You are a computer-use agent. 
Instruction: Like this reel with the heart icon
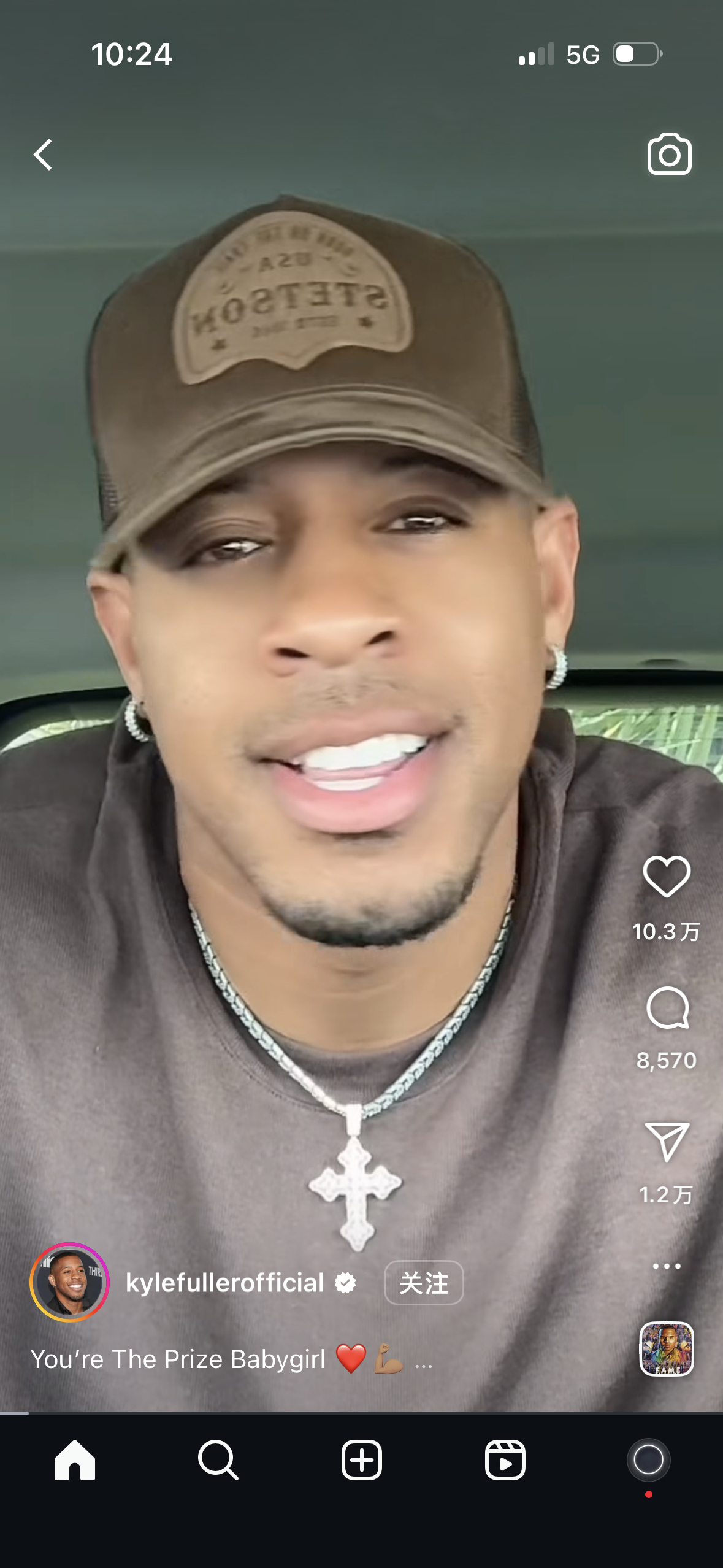(x=667, y=877)
